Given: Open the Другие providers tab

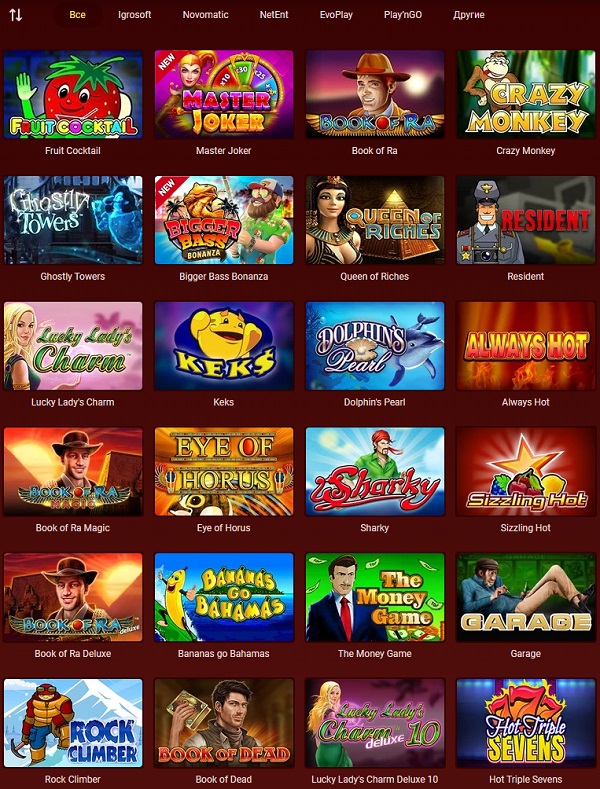Looking at the screenshot, I should pyautogui.click(x=468, y=15).
